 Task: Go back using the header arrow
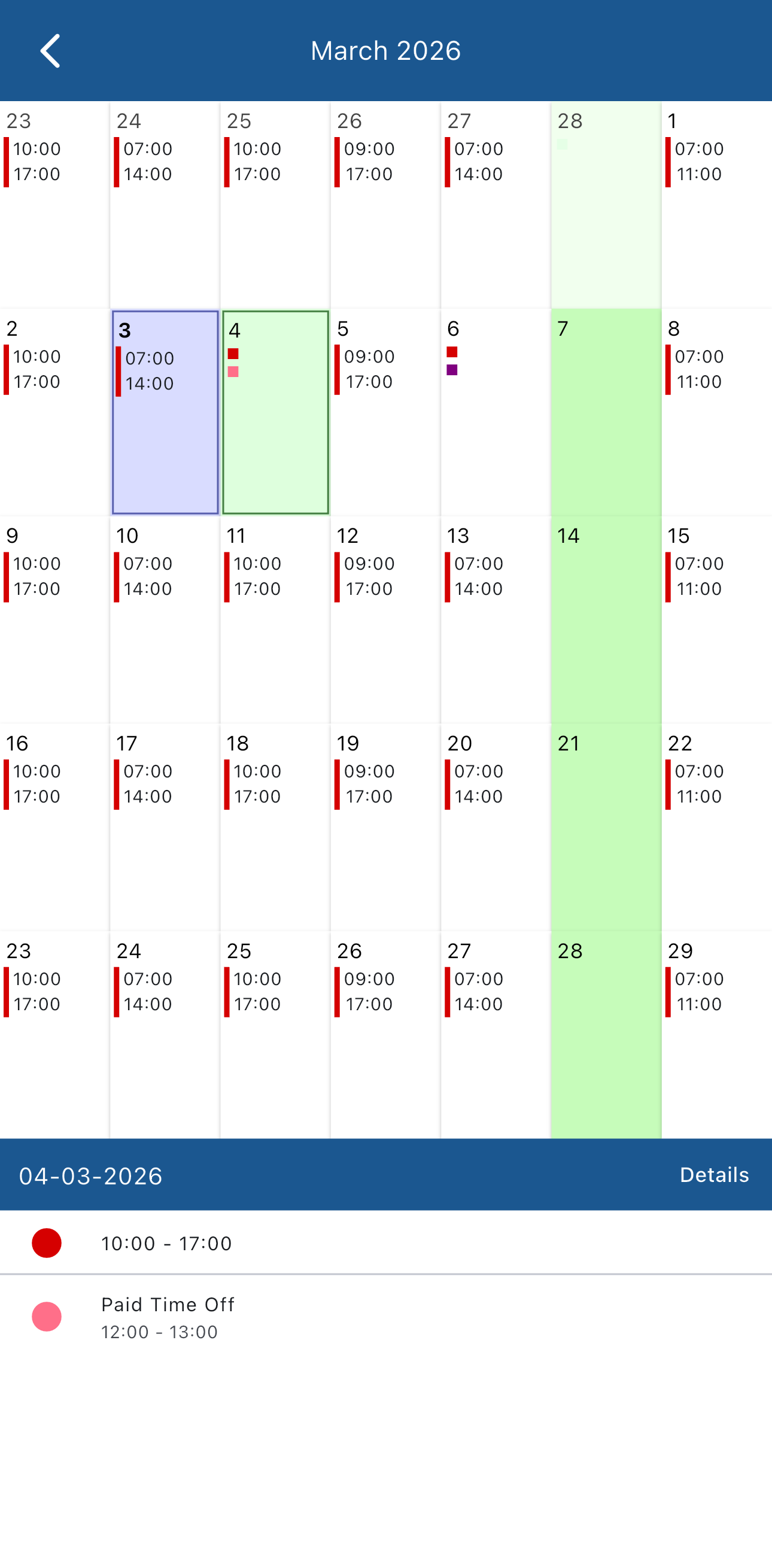coord(50,50)
